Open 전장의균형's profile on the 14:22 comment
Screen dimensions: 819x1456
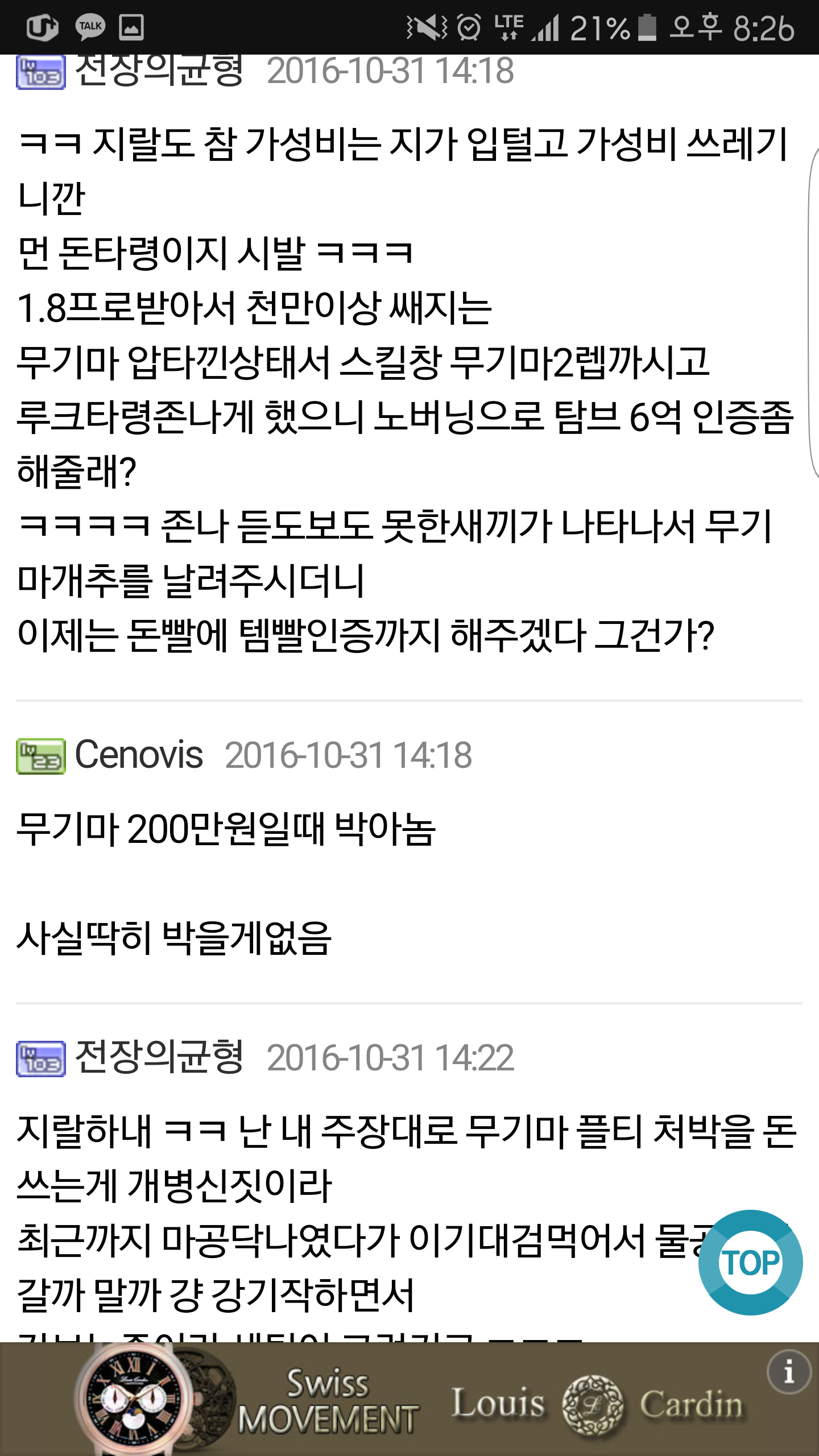click(159, 1057)
